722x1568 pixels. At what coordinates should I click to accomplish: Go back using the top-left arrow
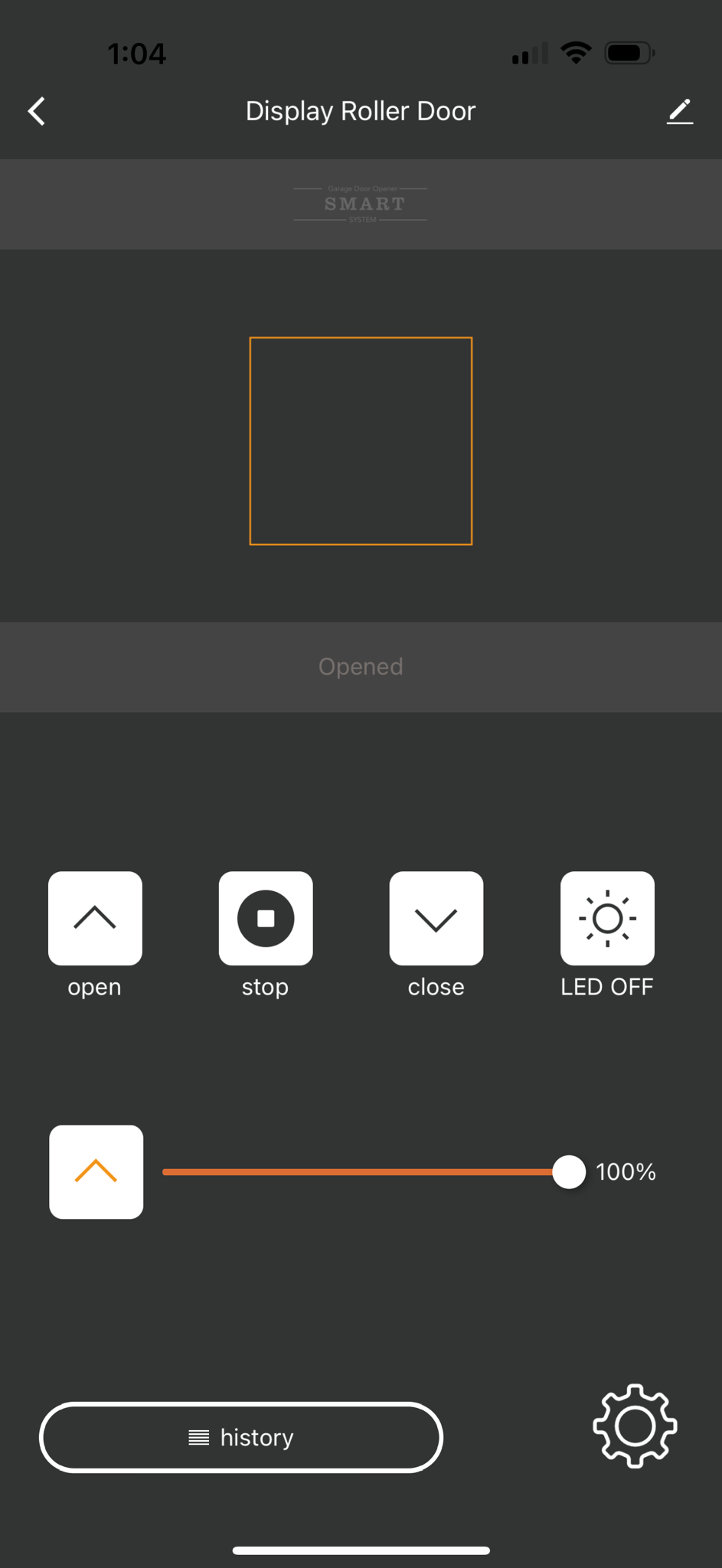(36, 111)
